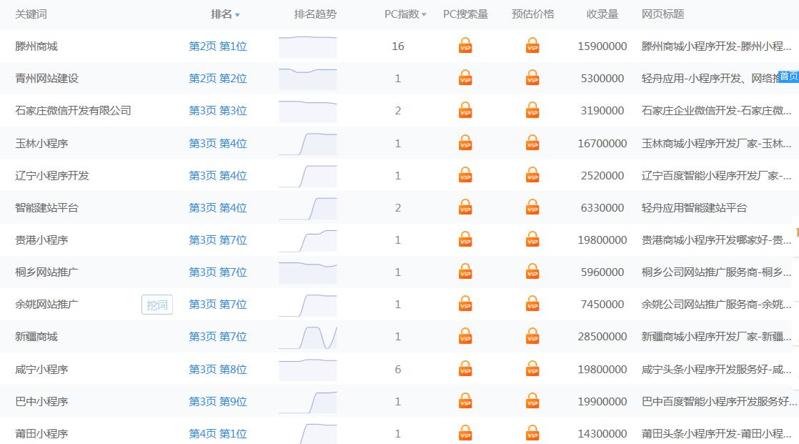Open the ranking link for 智能建站平台

click(217, 208)
